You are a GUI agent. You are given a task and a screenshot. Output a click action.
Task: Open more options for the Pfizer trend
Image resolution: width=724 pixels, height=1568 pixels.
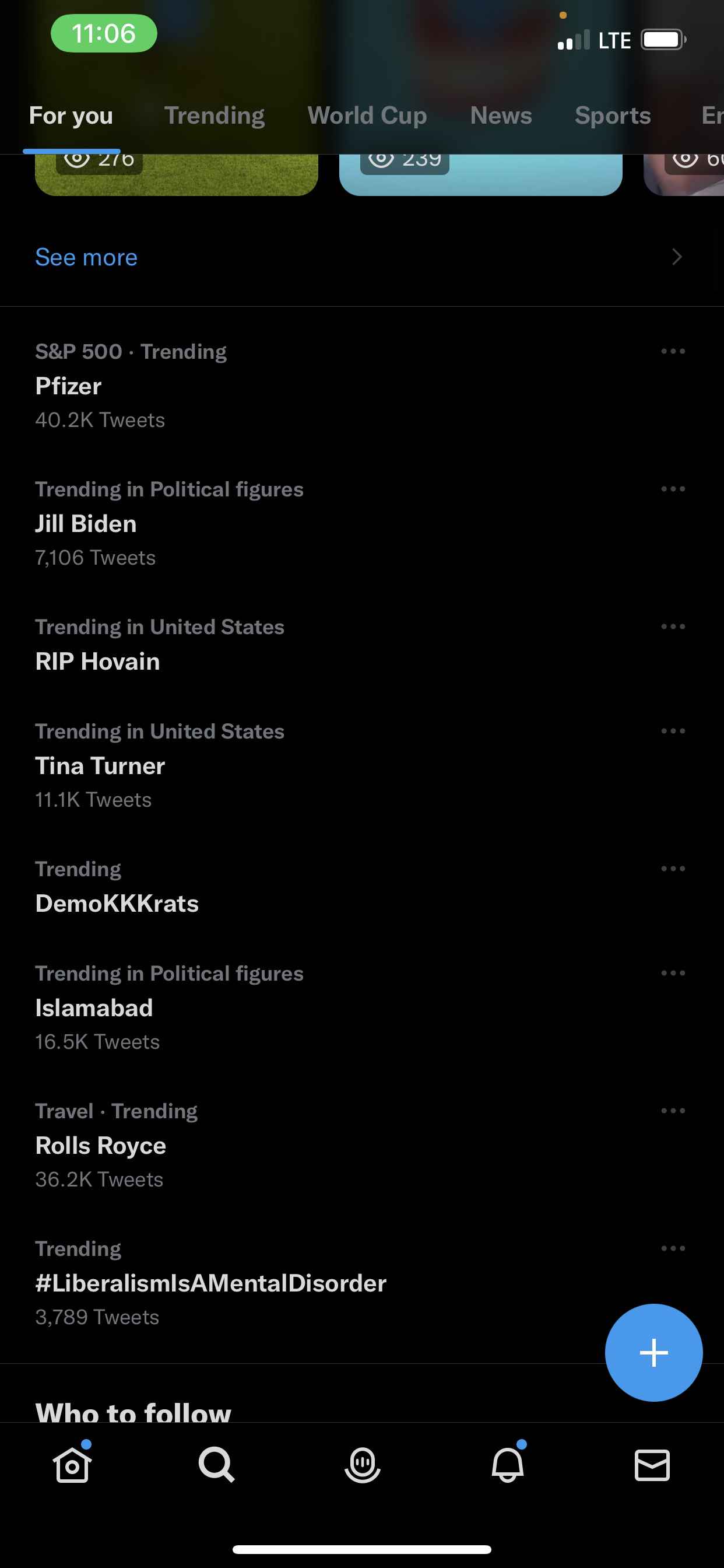click(x=672, y=351)
